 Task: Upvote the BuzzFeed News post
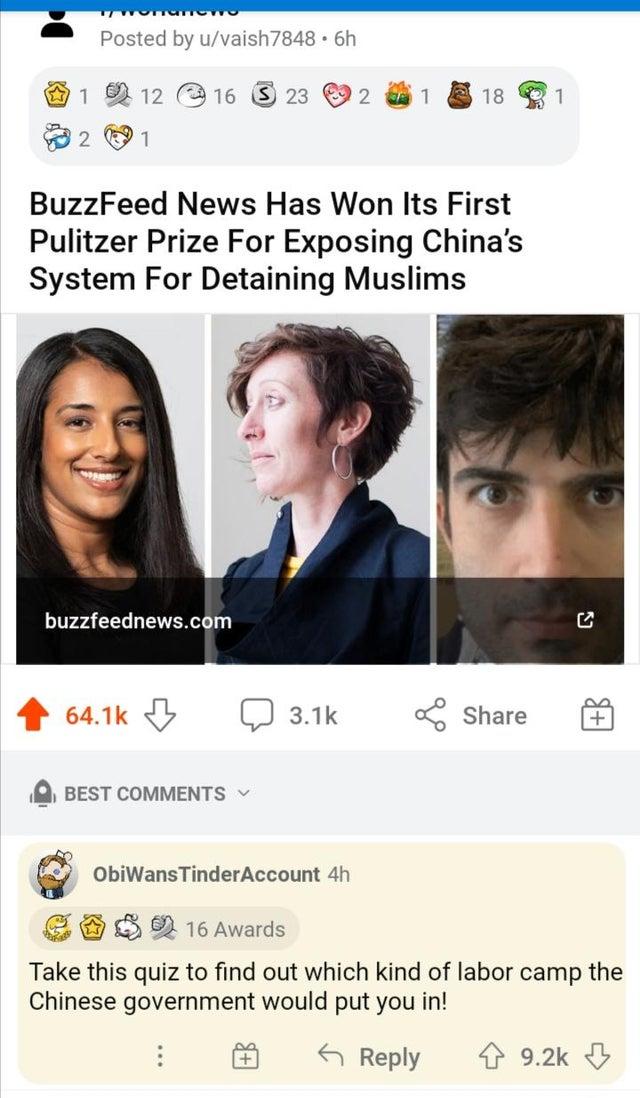(33, 716)
